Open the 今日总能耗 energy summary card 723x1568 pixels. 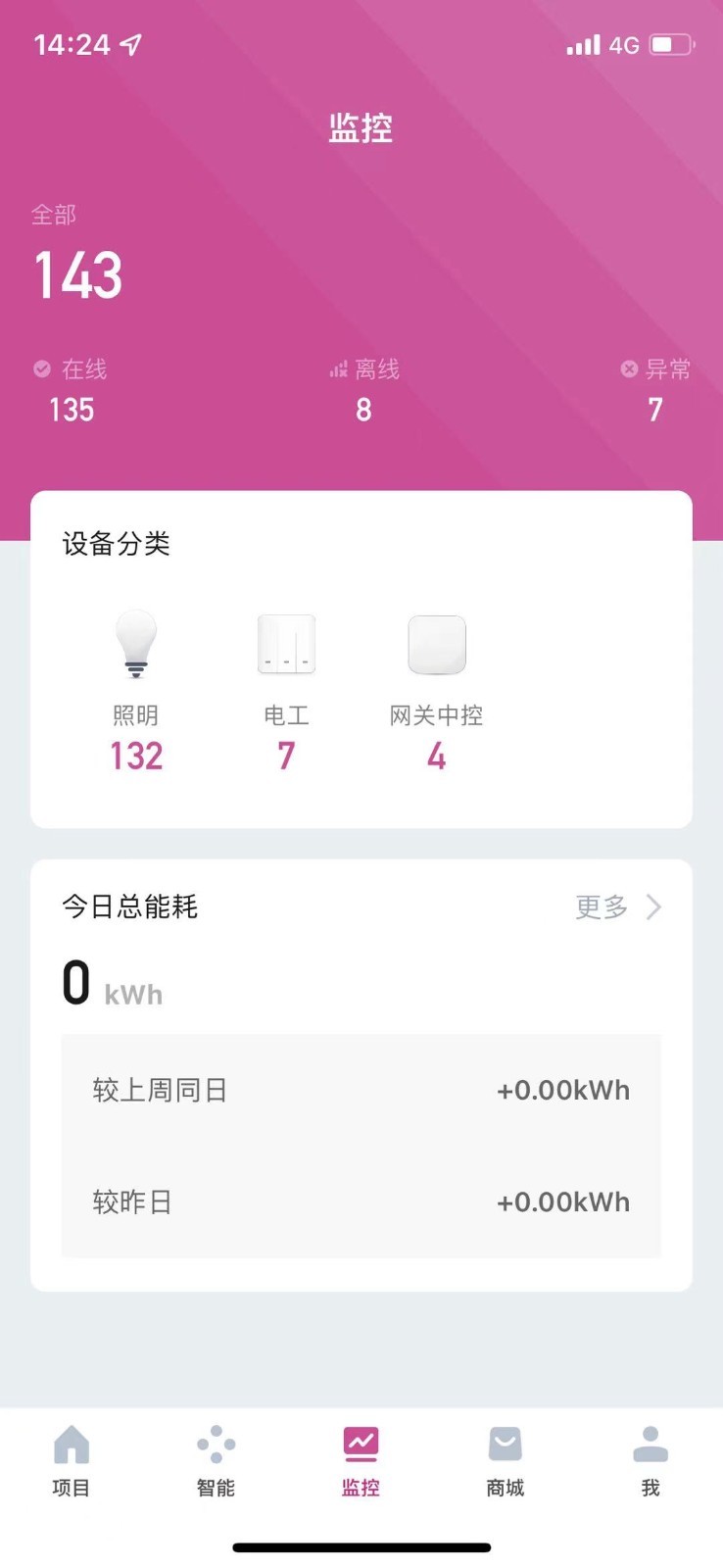point(130,906)
